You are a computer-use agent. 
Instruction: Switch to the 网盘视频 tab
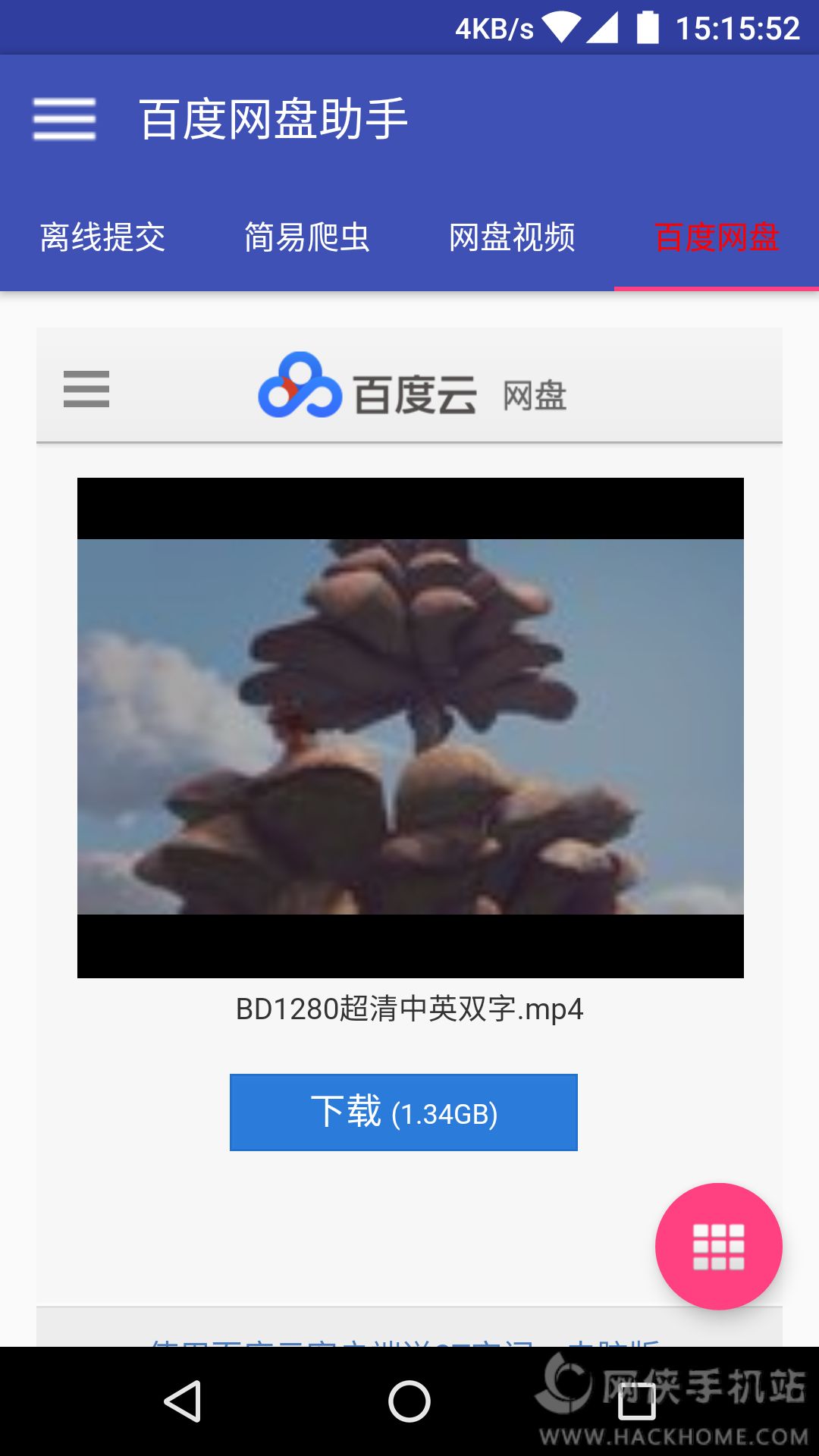pos(512,237)
